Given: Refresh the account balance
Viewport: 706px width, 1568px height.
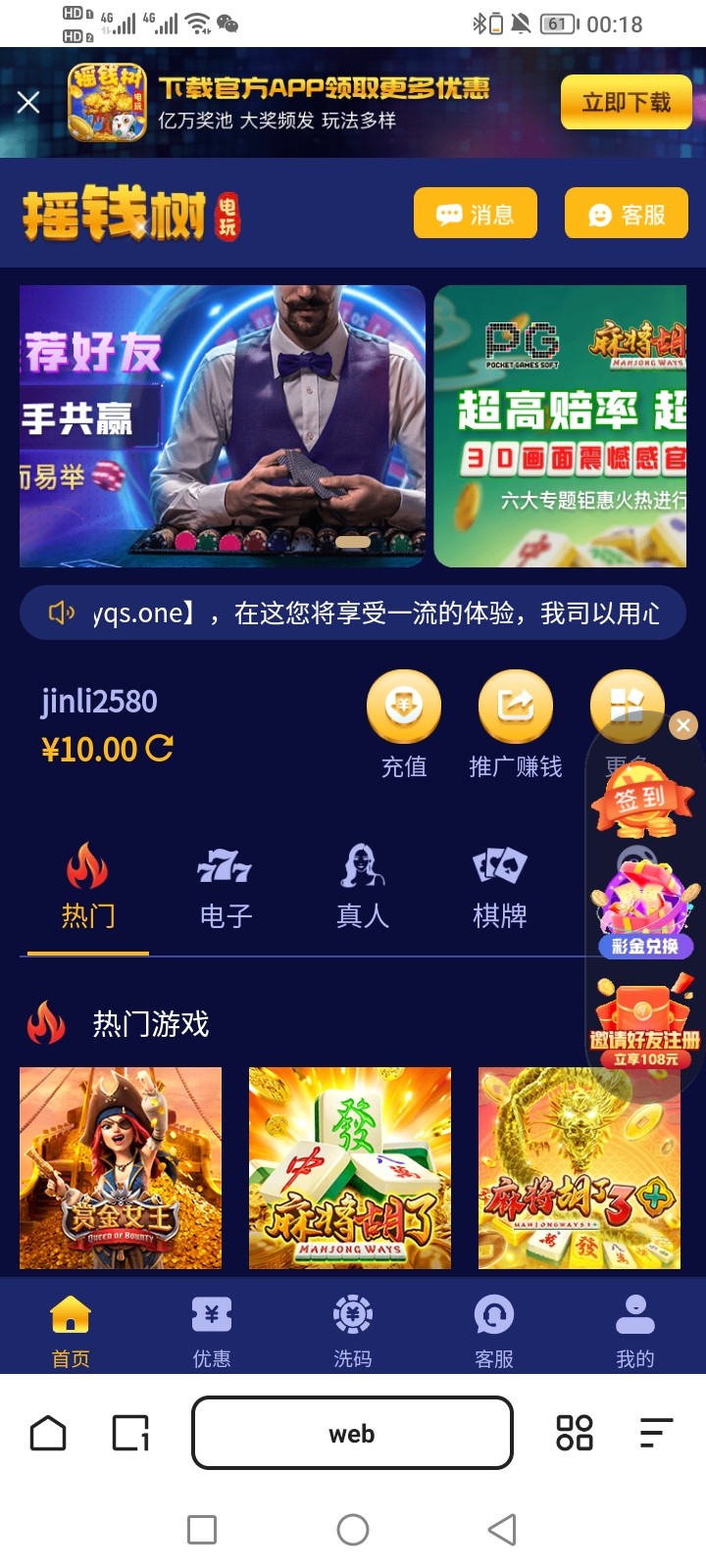Looking at the screenshot, I should [x=160, y=749].
